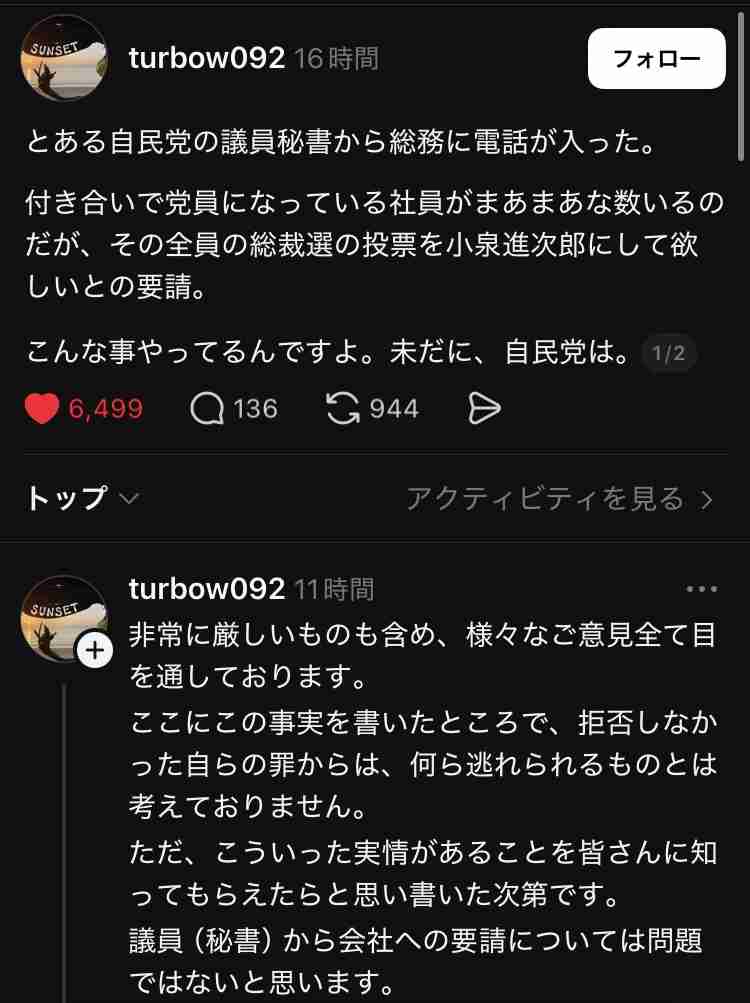Open turbow092's profile avatar at the top

pyautogui.click(x=63, y=58)
